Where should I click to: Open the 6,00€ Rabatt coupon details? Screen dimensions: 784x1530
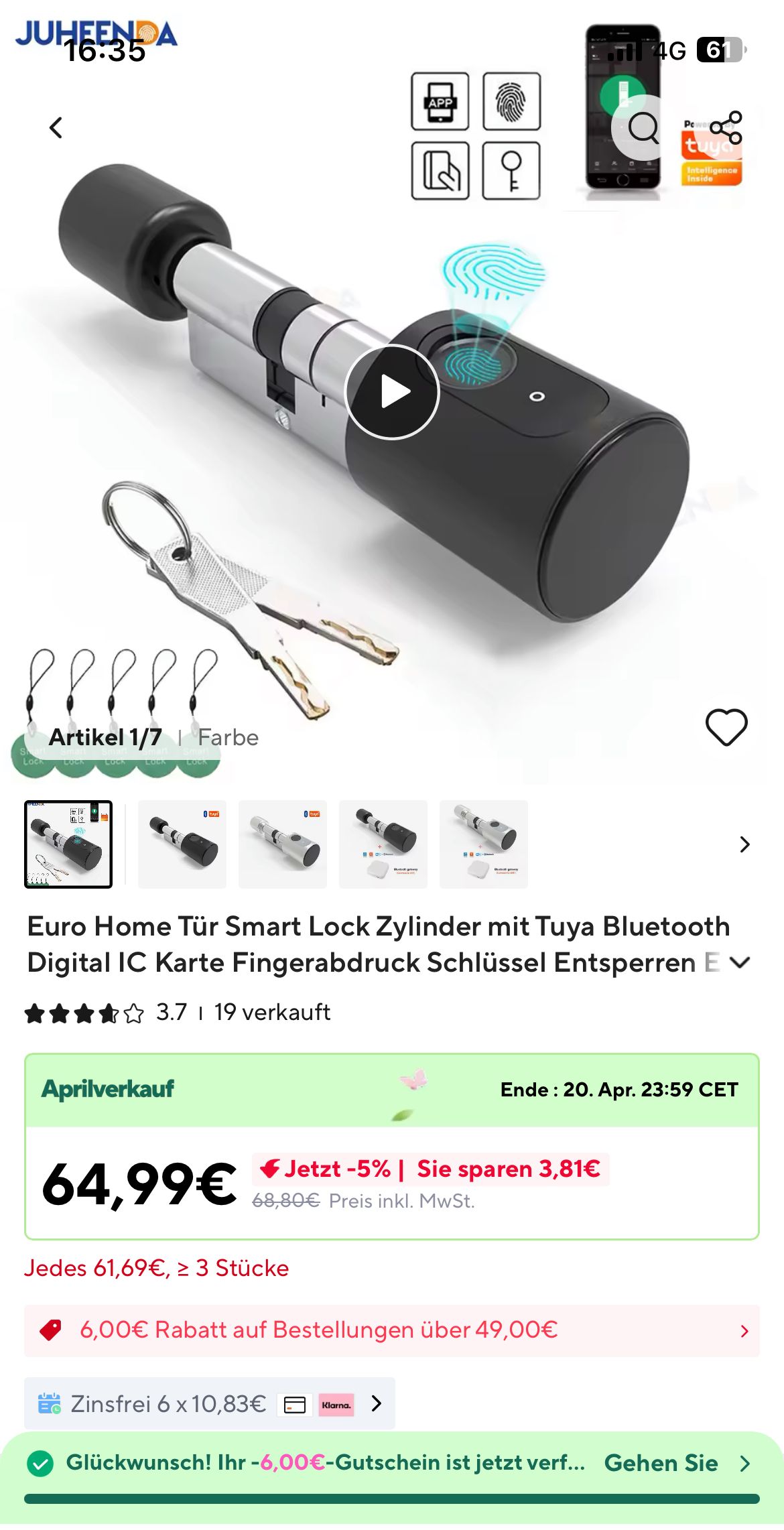[392, 1330]
